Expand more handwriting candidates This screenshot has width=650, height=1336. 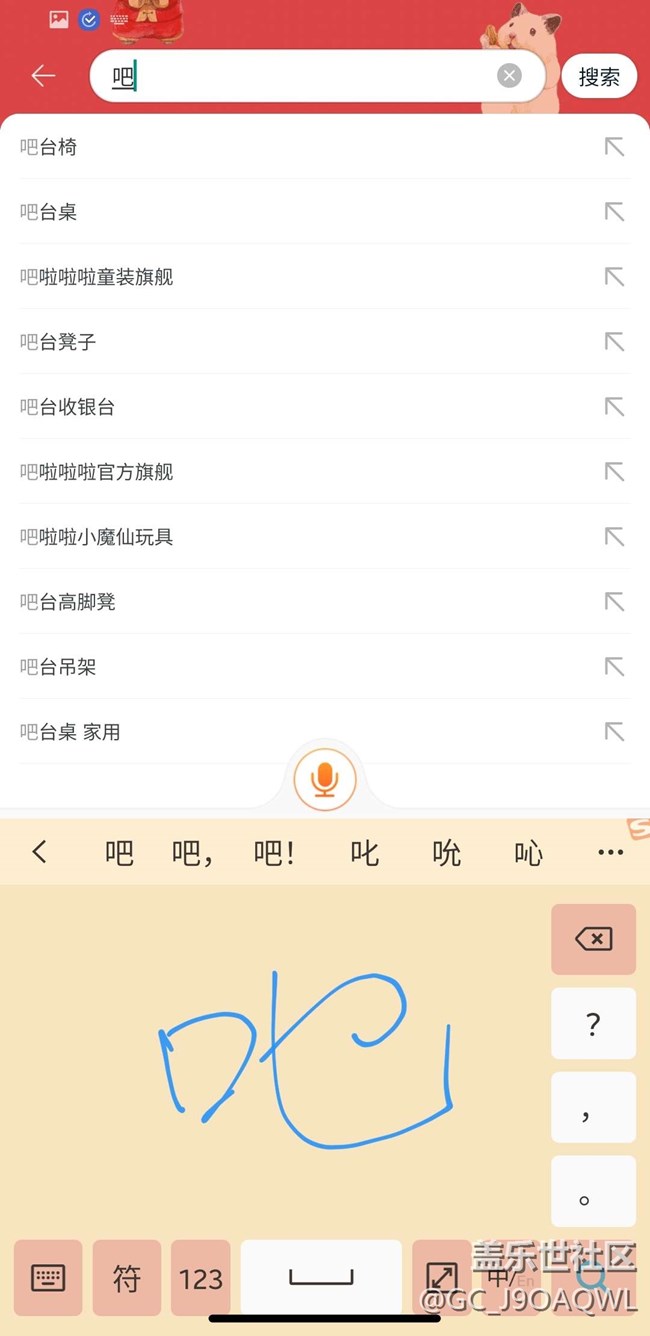pyautogui.click(x=610, y=853)
